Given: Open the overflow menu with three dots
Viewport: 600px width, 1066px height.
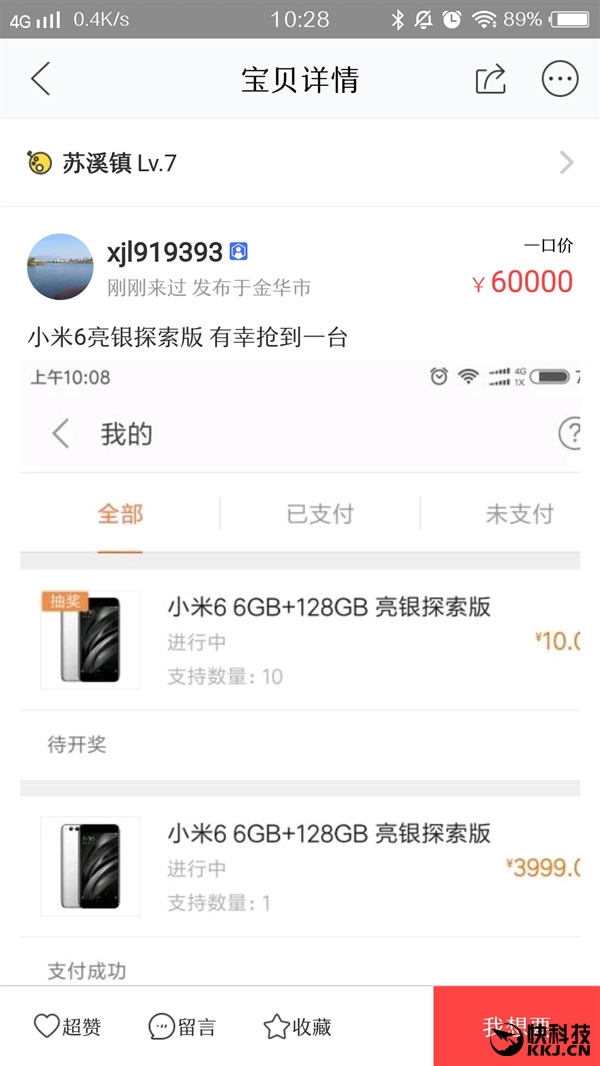Looking at the screenshot, I should pyautogui.click(x=560, y=79).
